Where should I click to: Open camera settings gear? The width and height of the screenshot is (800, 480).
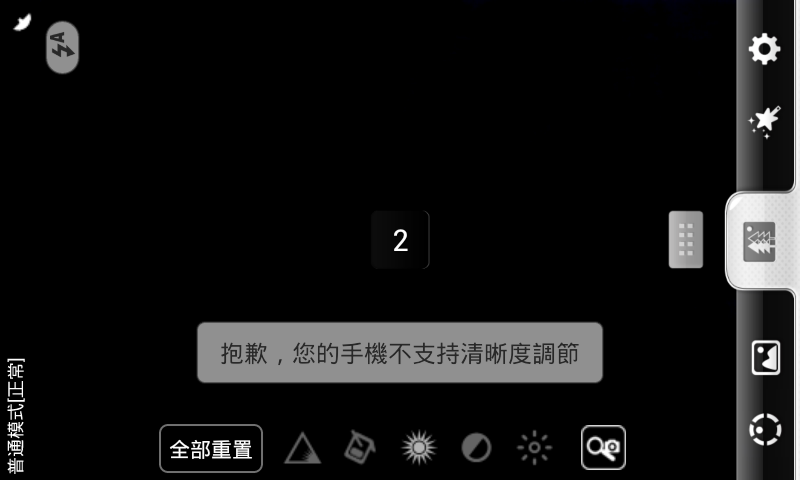[765, 49]
